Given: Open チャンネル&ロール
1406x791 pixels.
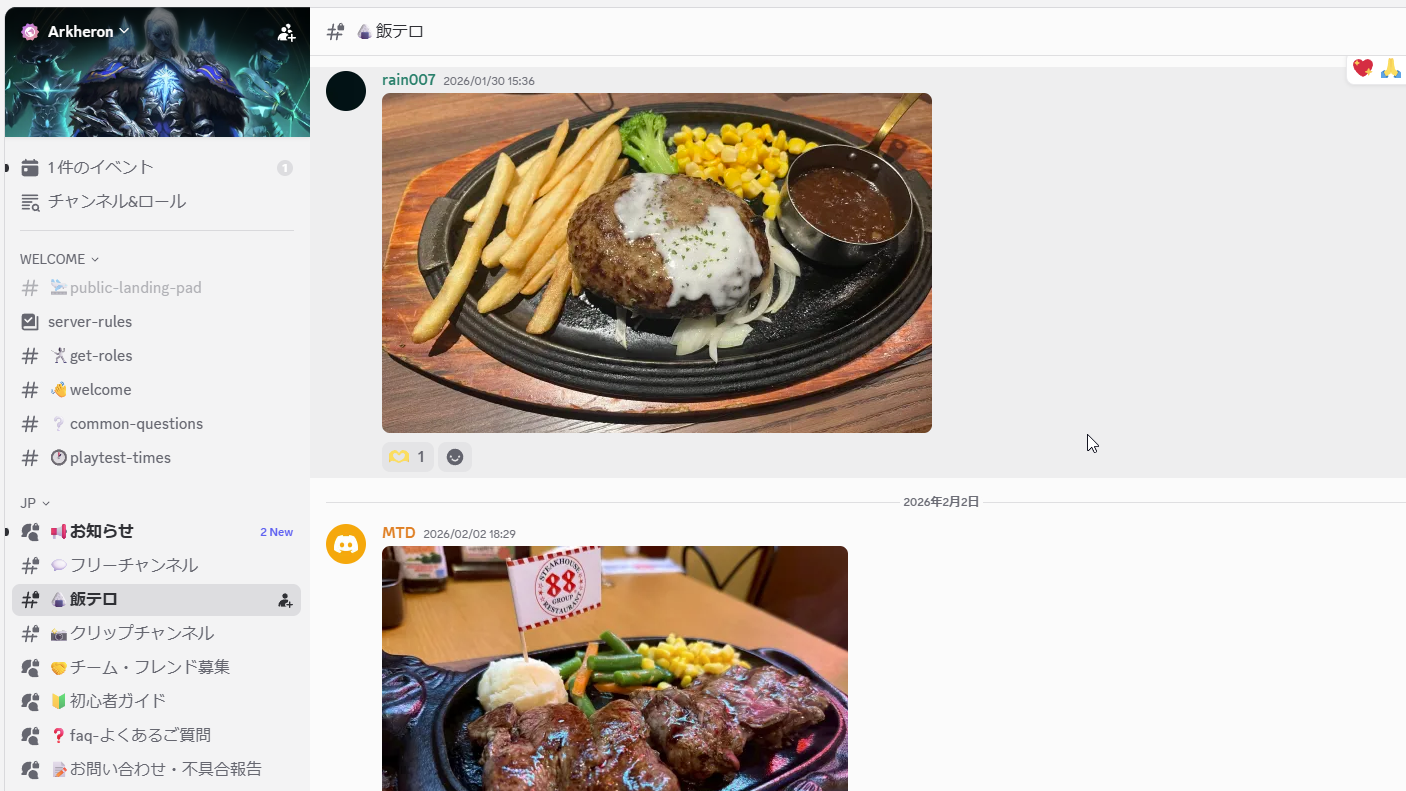Looking at the screenshot, I should (116, 202).
